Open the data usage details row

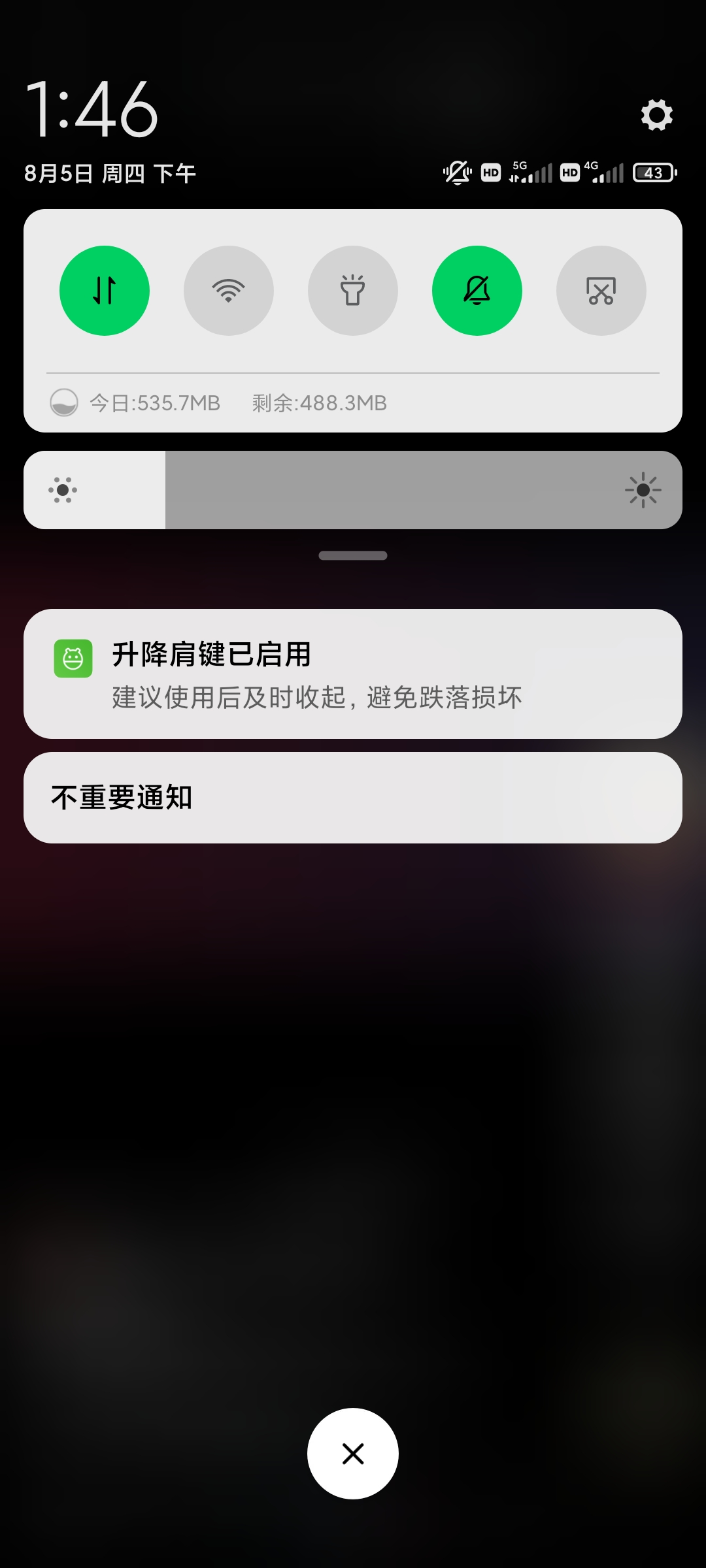(x=353, y=403)
